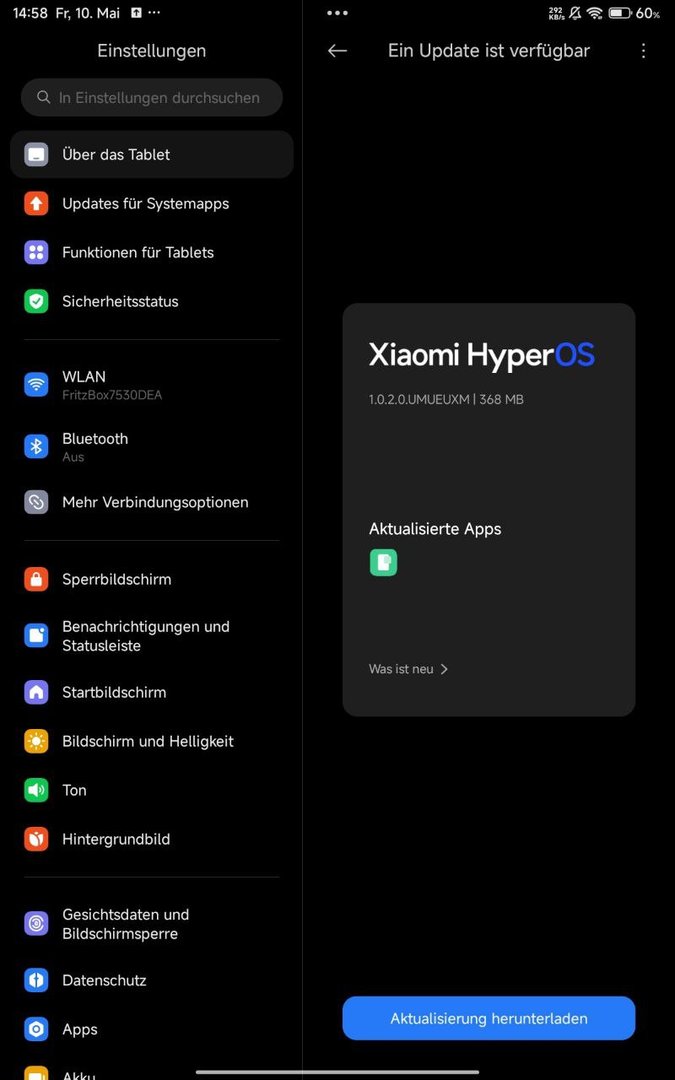Open Mehr Verbindungsoptionen

155,502
